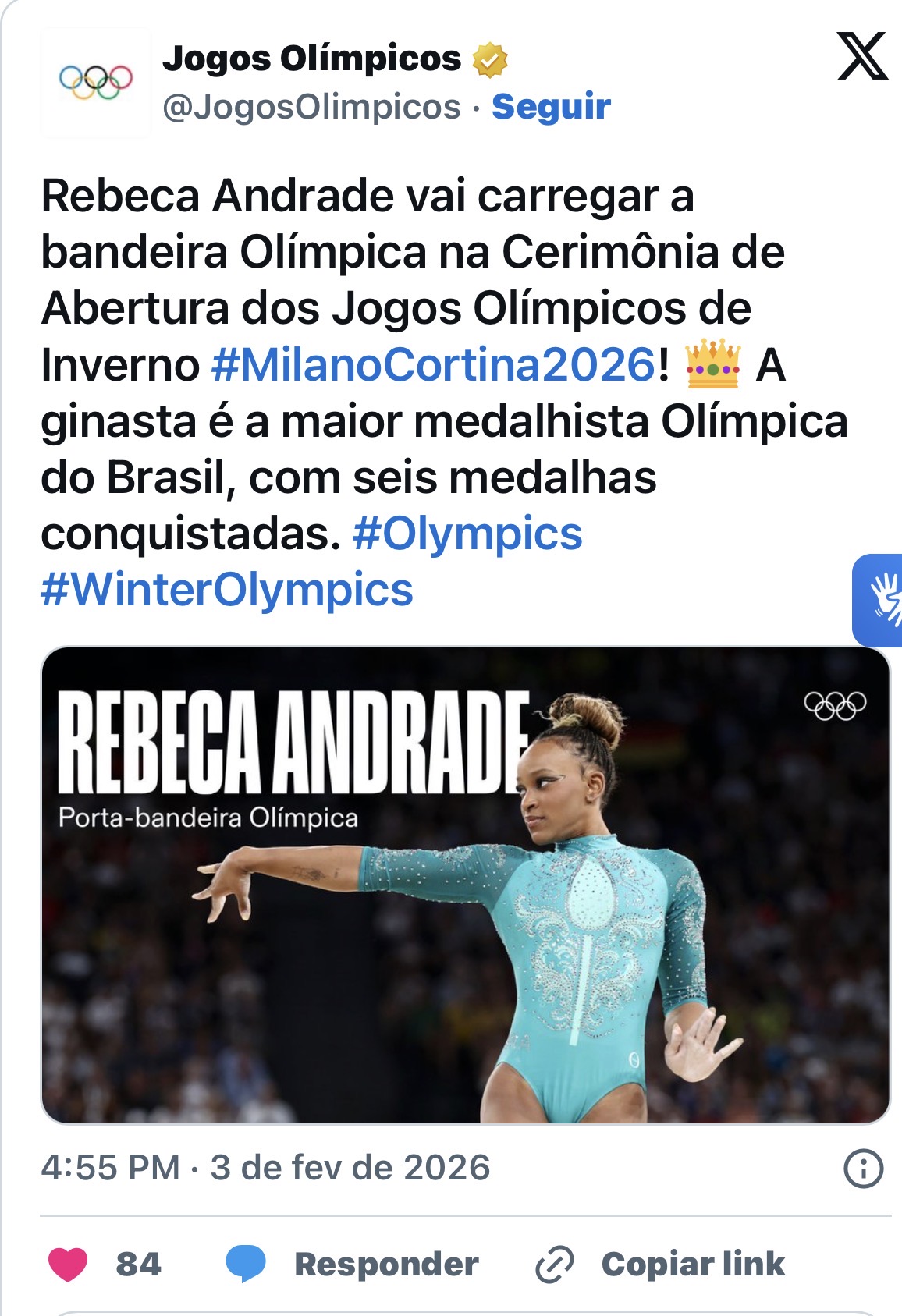Open the tweet info icon
902x1316 pixels.
tap(863, 1169)
